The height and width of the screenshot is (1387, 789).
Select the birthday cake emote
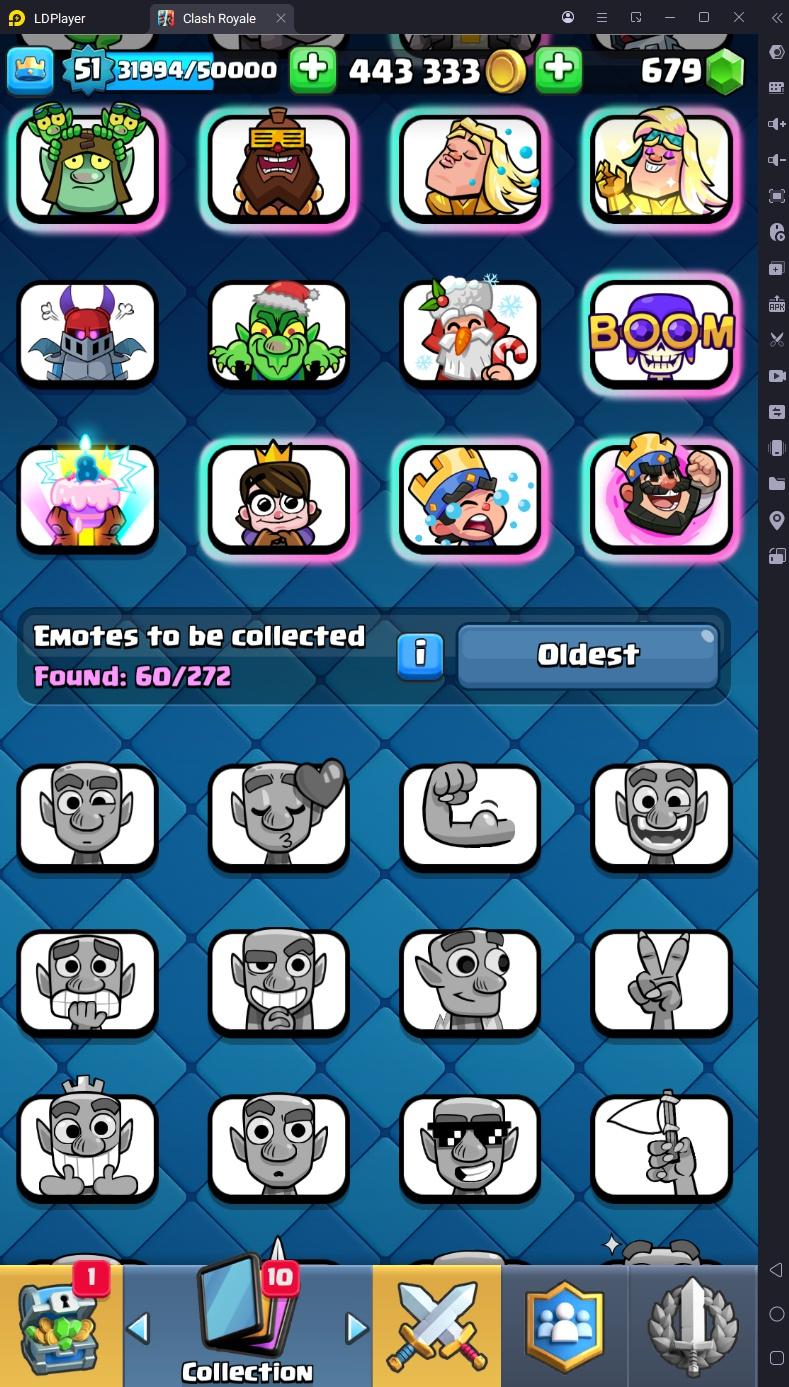tap(87, 497)
